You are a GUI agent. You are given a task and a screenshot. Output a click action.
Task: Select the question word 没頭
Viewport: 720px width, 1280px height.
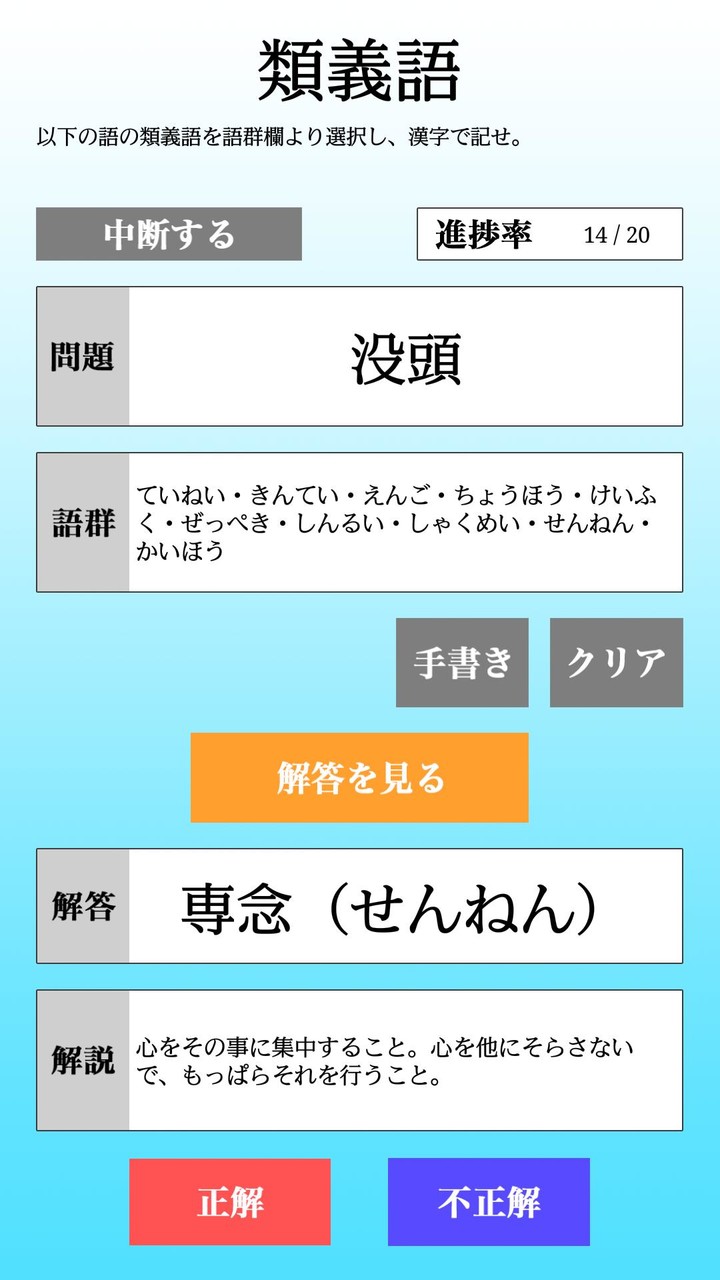pos(408,353)
